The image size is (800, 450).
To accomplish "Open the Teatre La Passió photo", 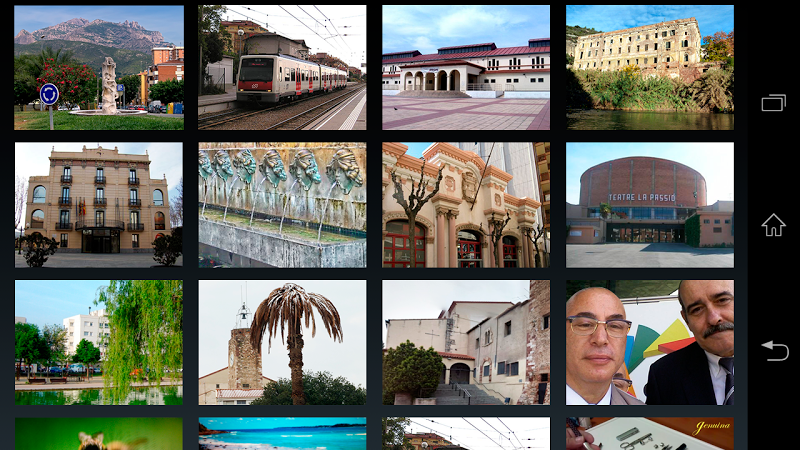I will (x=650, y=205).
